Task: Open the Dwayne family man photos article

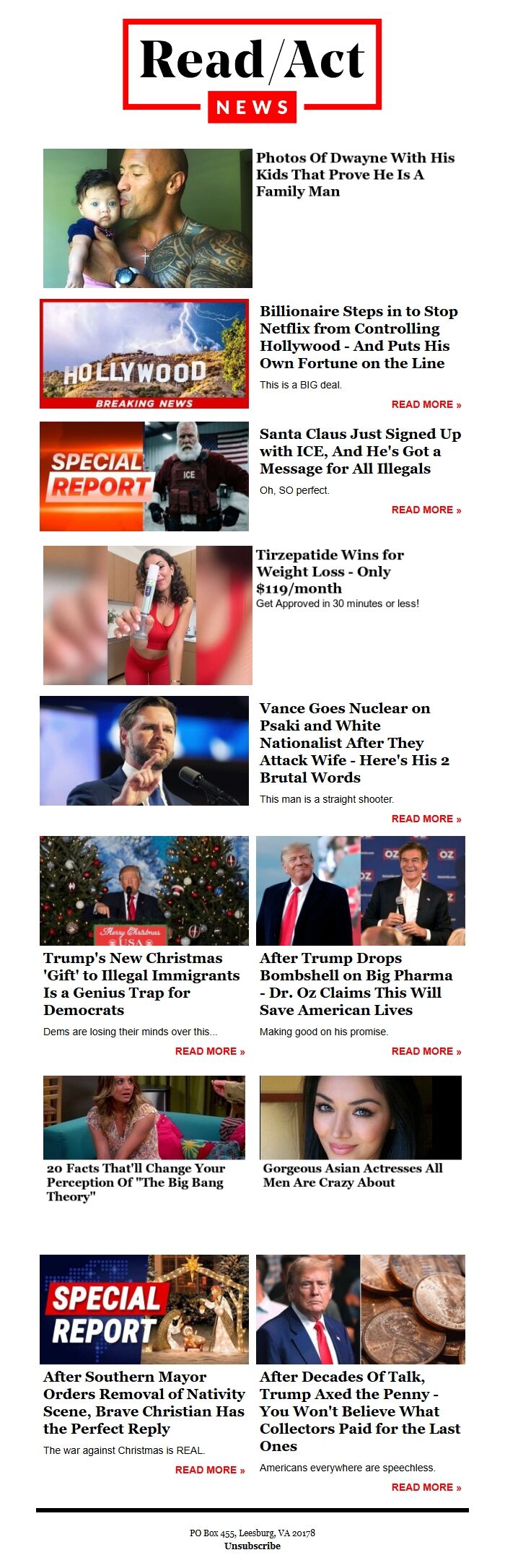Action: (x=355, y=174)
